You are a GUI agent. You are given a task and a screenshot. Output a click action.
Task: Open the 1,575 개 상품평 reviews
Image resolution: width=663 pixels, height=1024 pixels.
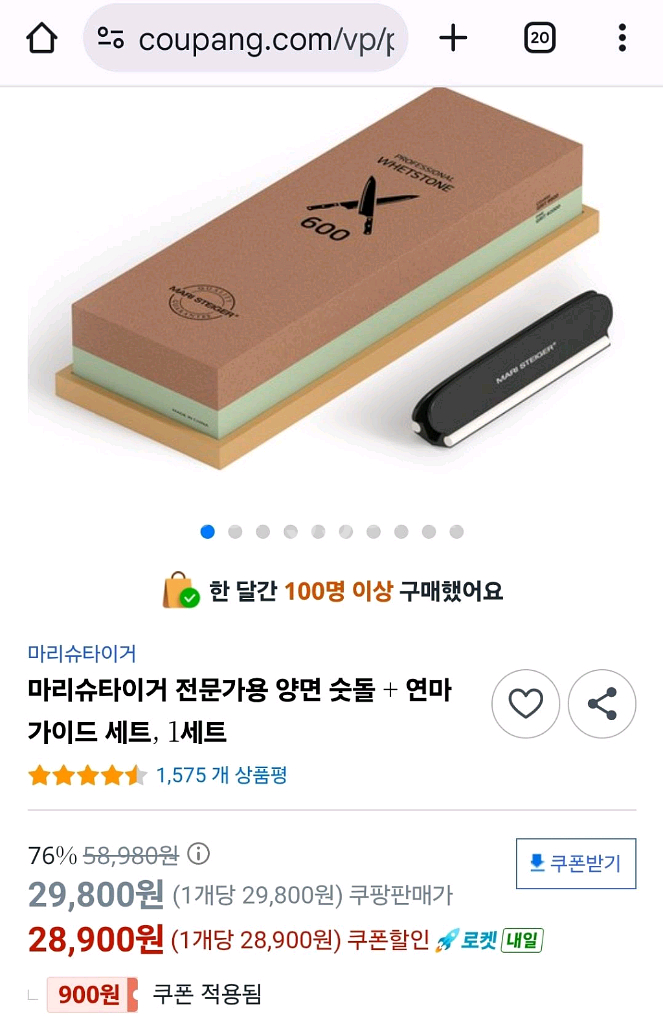click(x=222, y=775)
